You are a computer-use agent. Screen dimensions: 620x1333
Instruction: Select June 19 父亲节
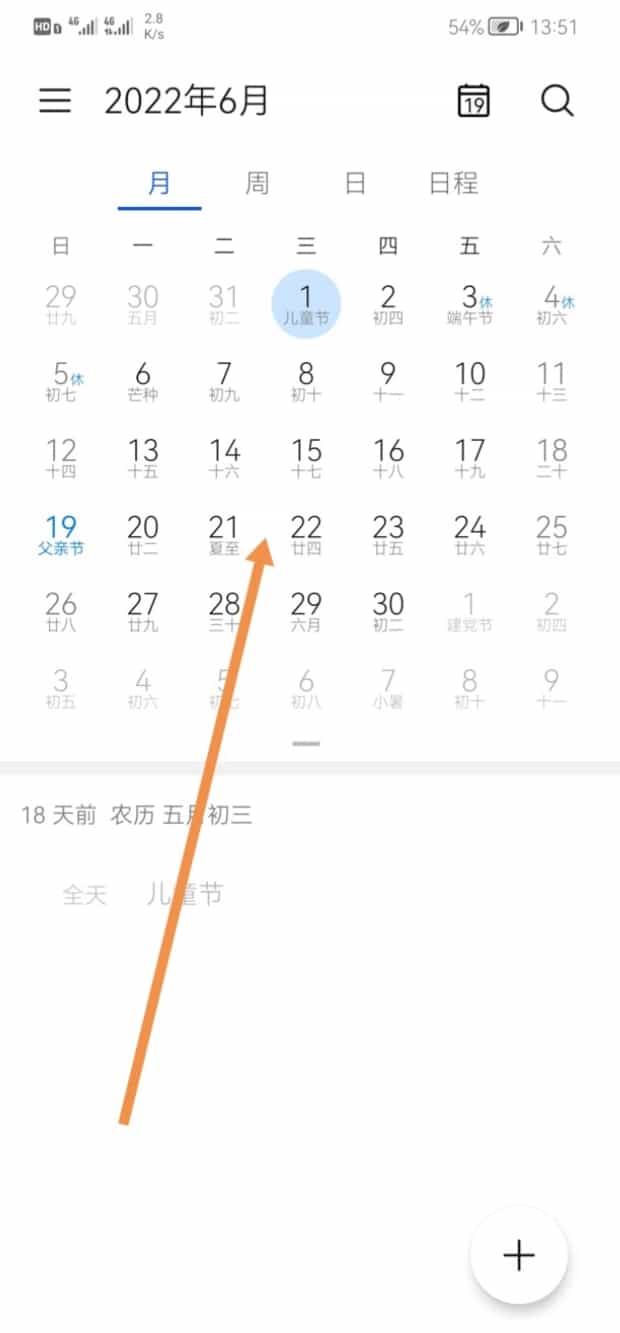click(x=61, y=534)
